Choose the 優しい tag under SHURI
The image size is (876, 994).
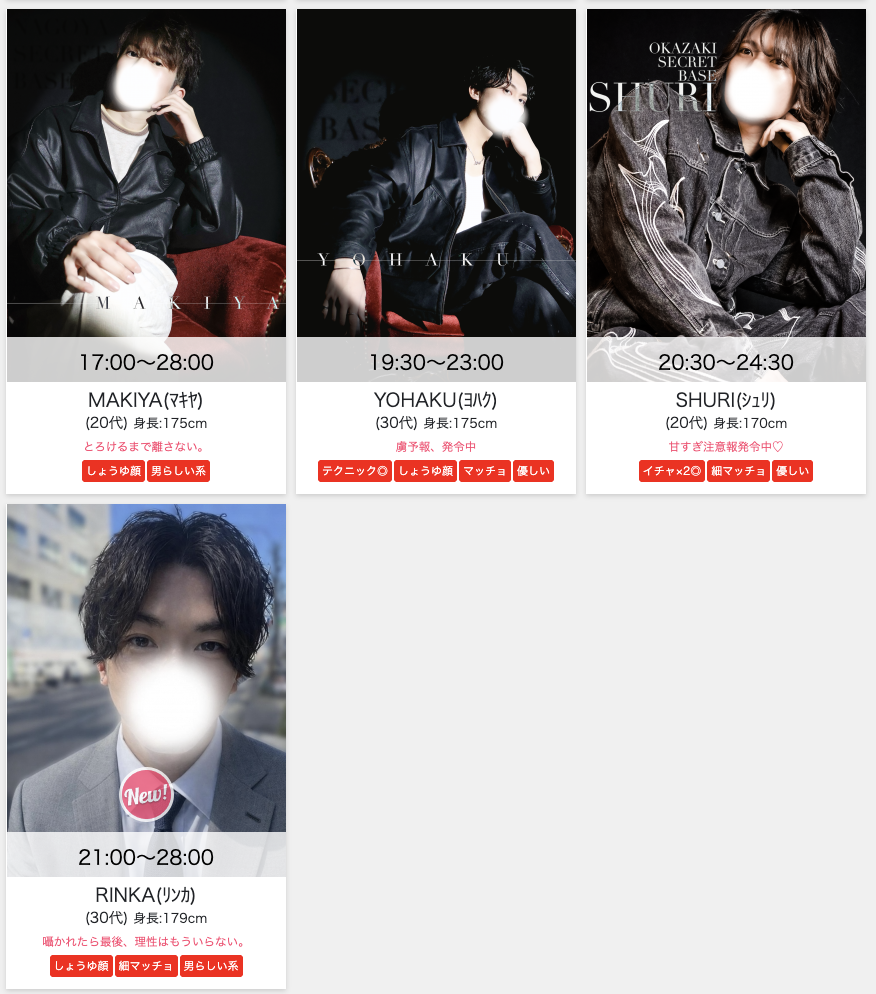793,471
